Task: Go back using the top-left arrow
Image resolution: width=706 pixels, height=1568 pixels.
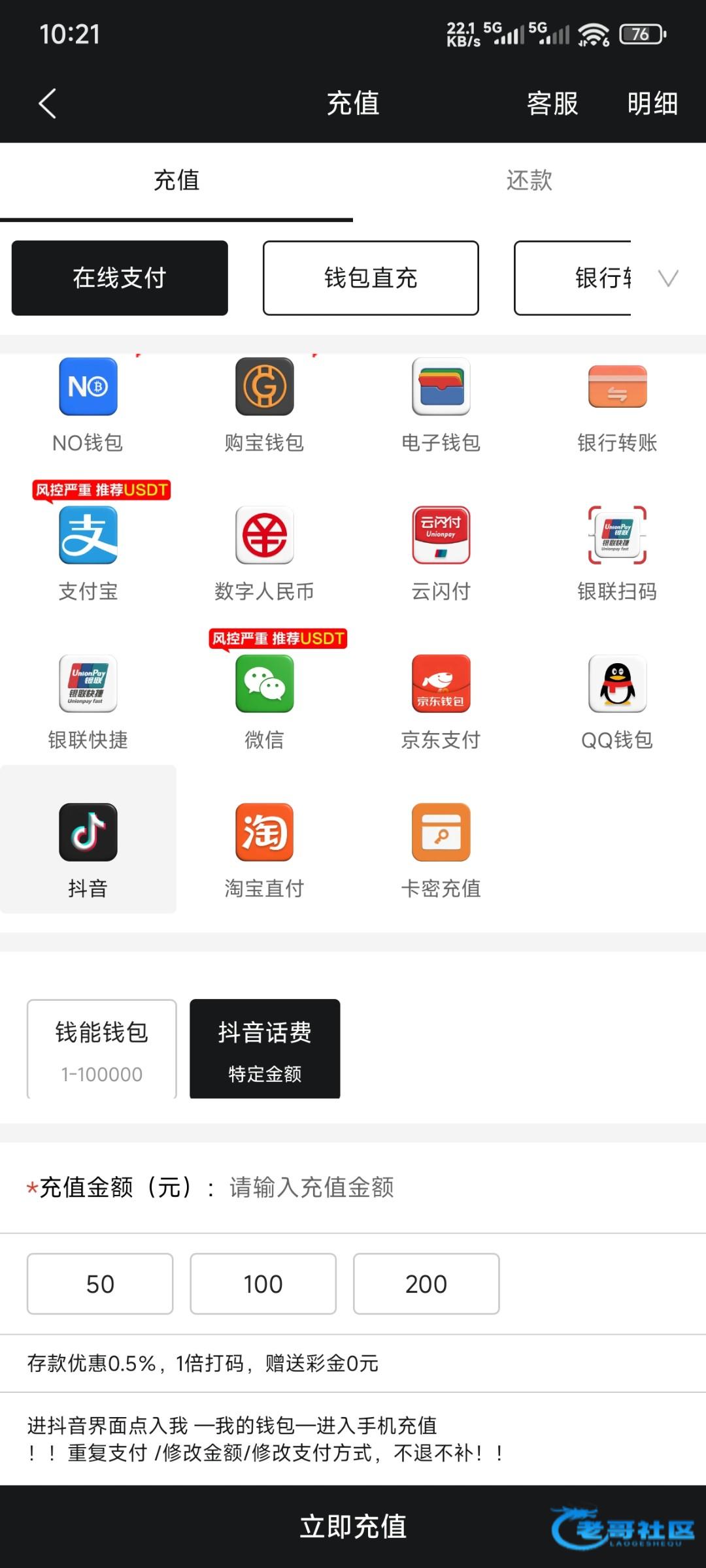Action: (x=47, y=103)
